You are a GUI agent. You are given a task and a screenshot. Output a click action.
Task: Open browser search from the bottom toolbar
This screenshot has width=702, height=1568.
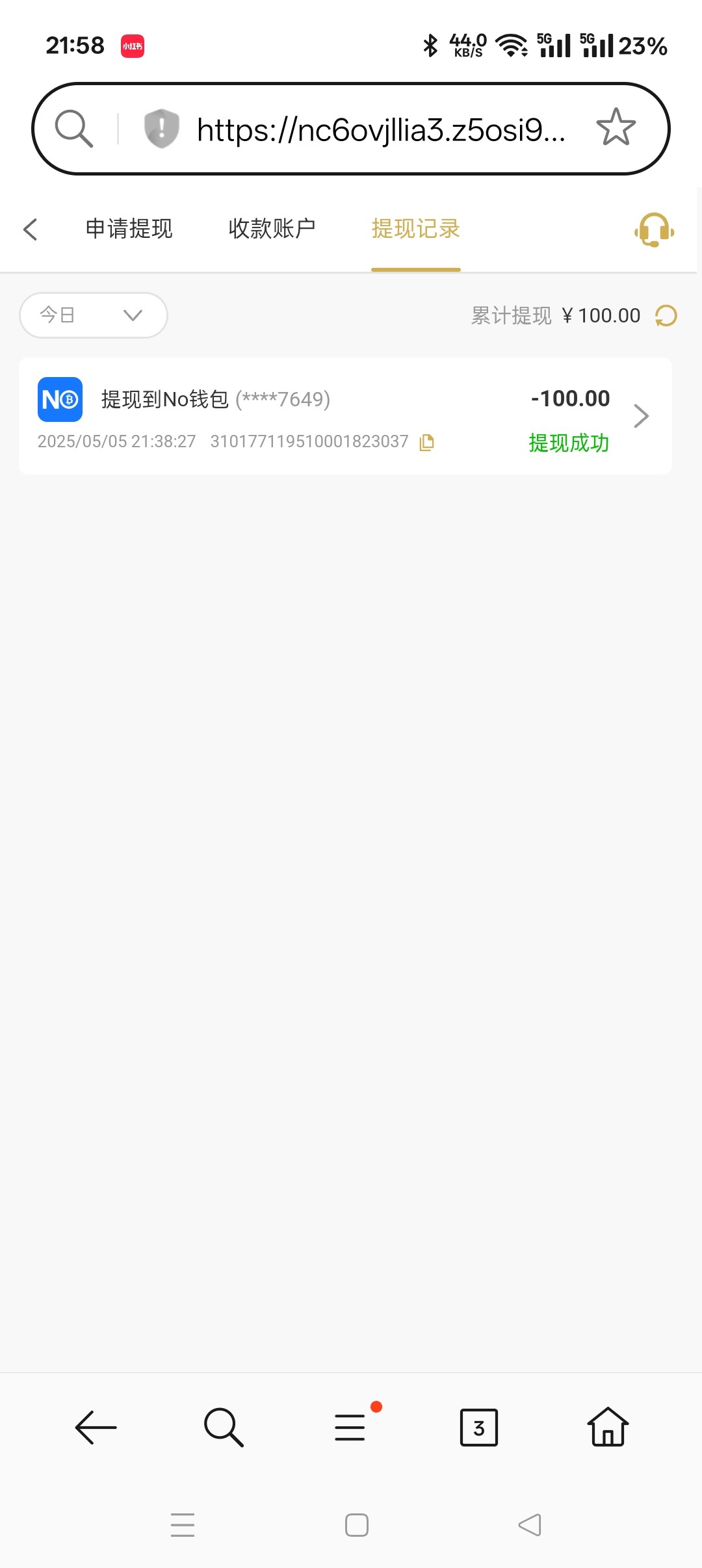pyautogui.click(x=224, y=1428)
